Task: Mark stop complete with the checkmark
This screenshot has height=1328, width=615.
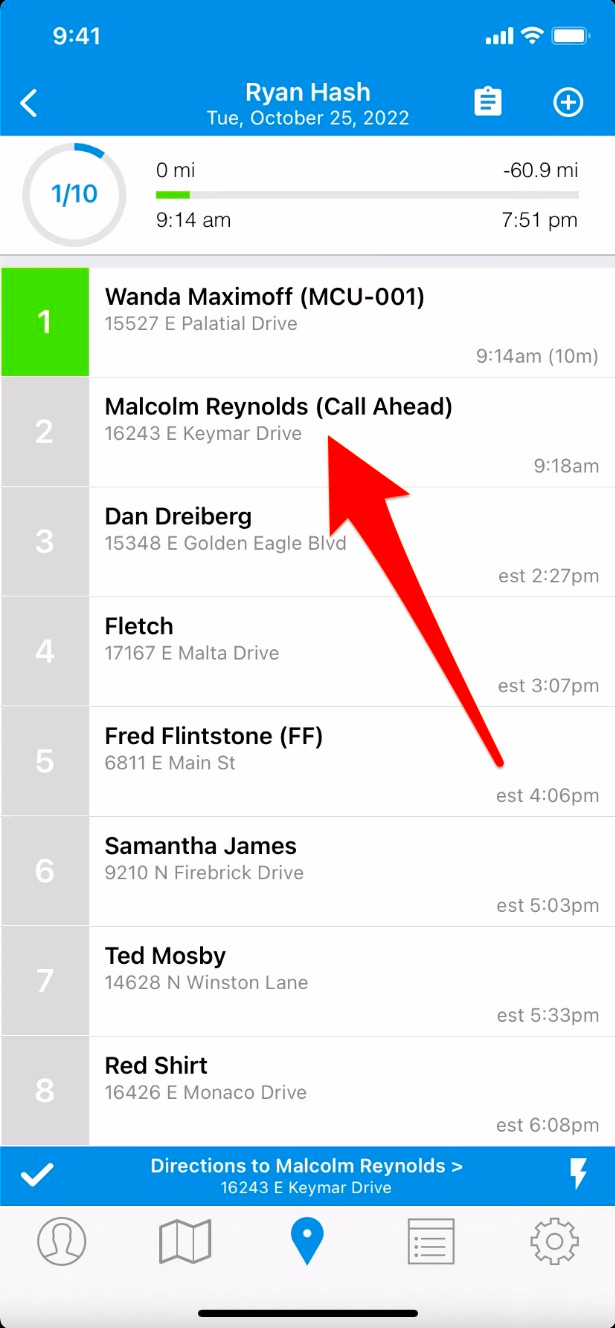Action: click(37, 1175)
